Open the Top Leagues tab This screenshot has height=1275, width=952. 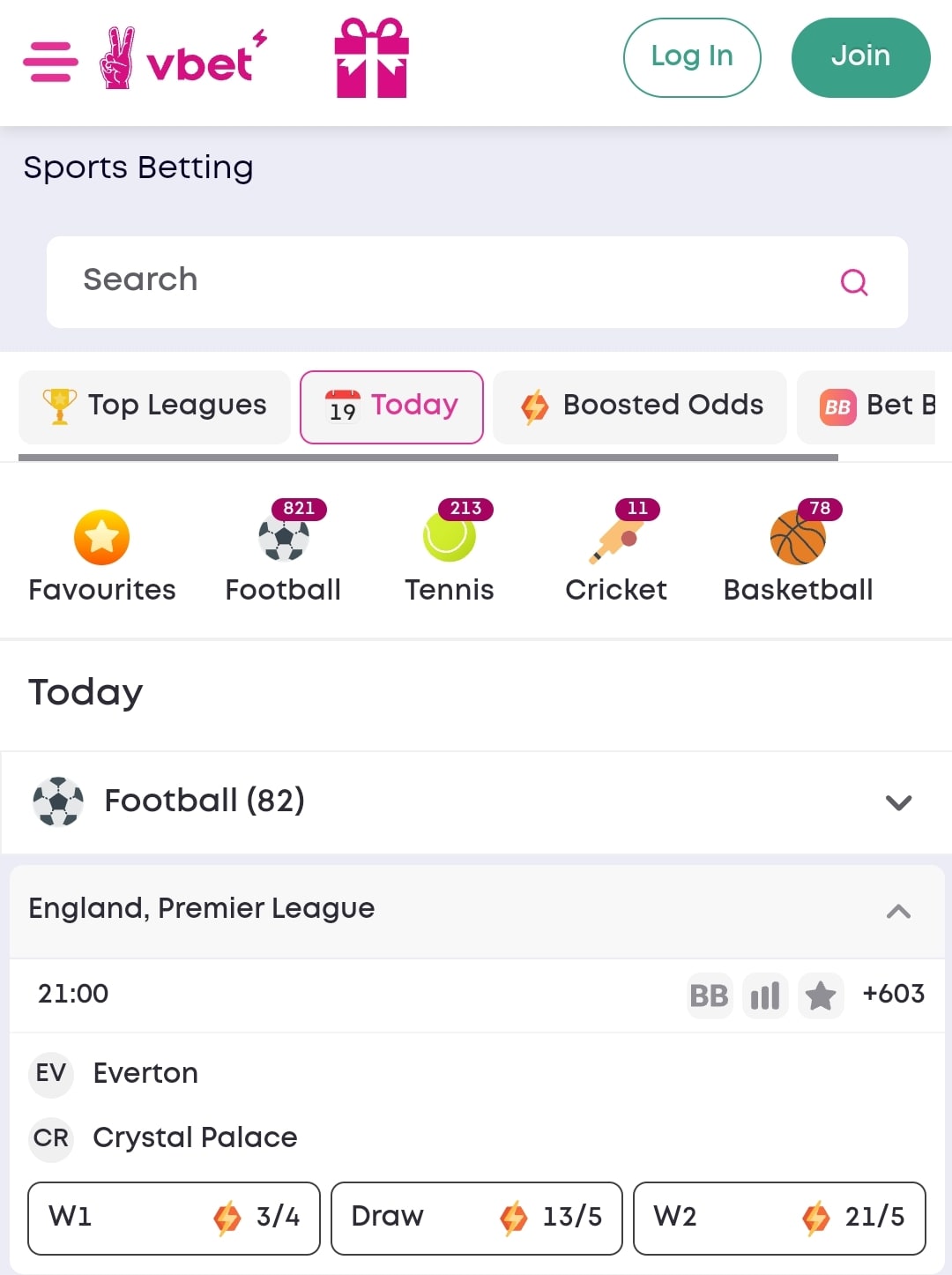(x=154, y=406)
